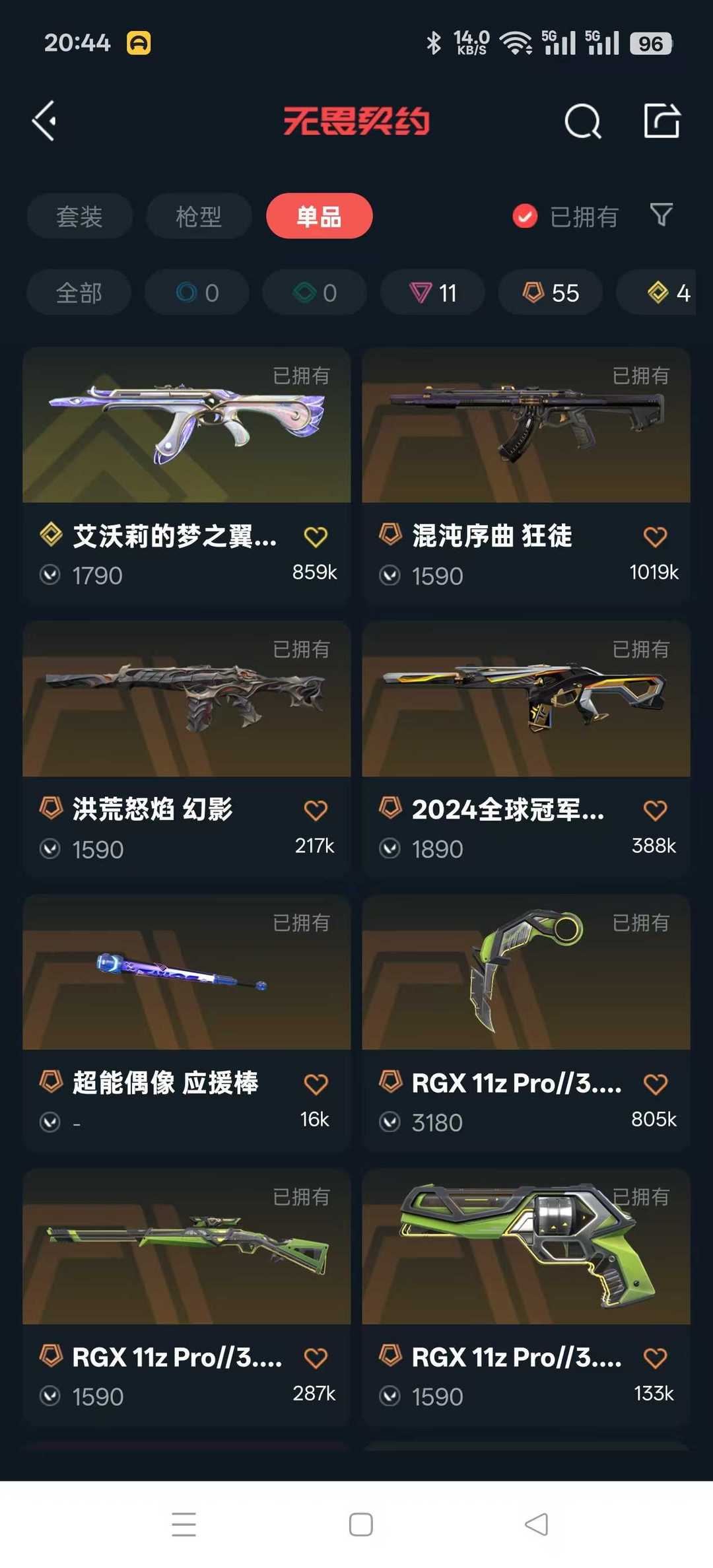This screenshot has width=713, height=1568.
Task: Open the system recent apps button
Action: coord(184,1524)
